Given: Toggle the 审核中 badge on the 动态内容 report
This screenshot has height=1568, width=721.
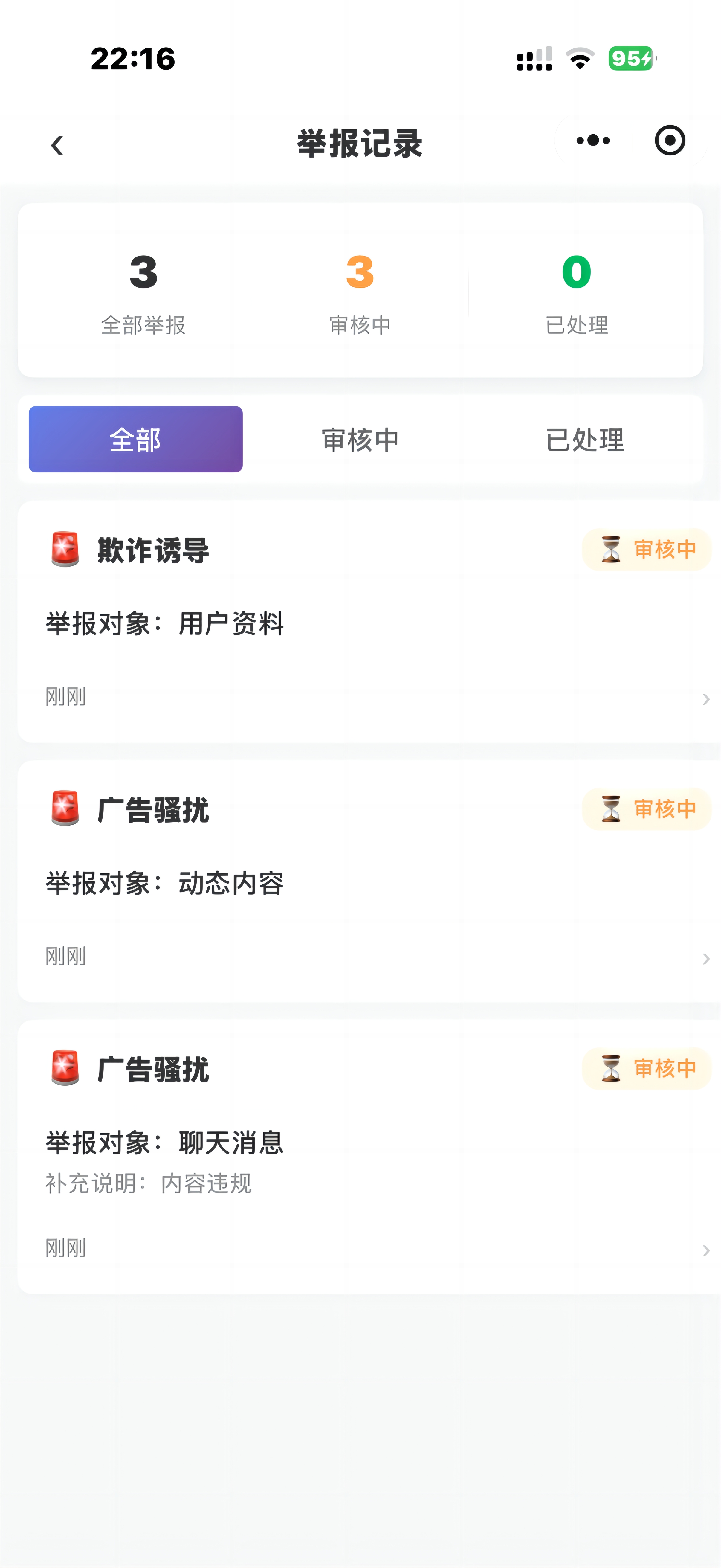Looking at the screenshot, I should coord(646,808).
